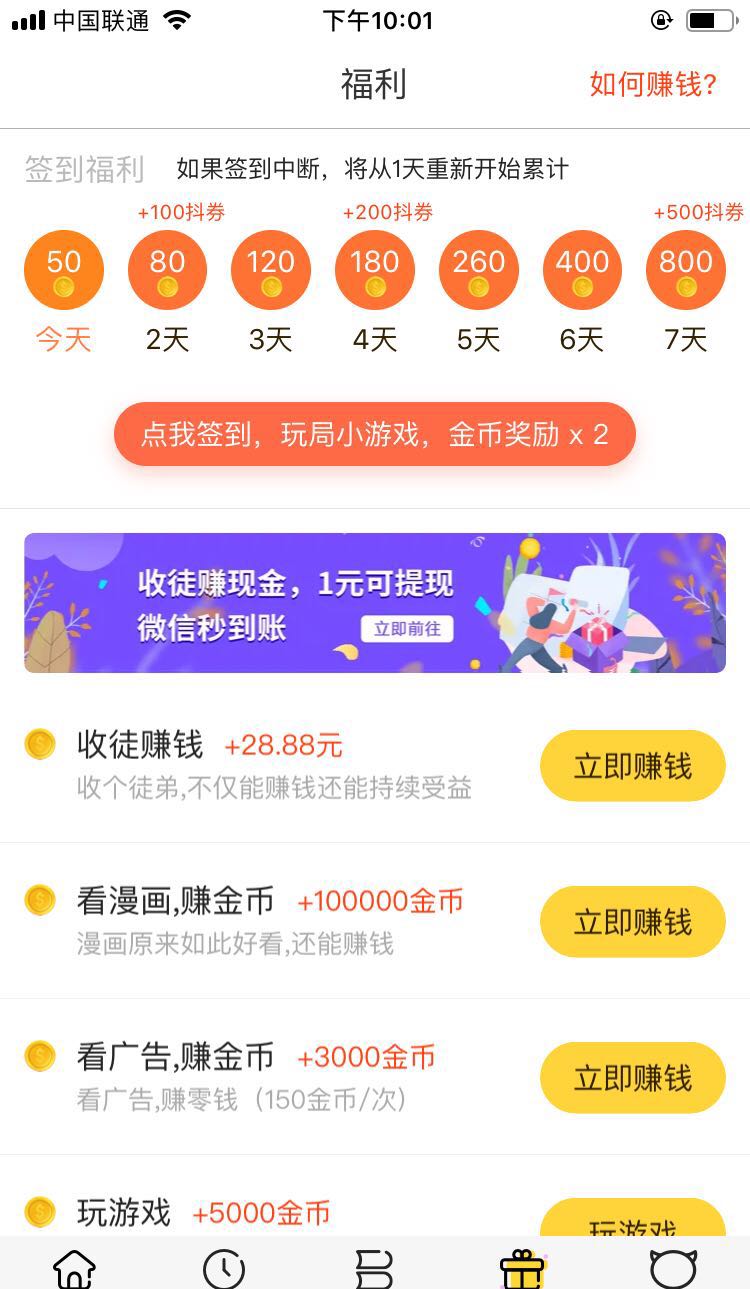Tap the highlighted gift icon in bottom bar
750x1289 pixels.
click(524, 1266)
